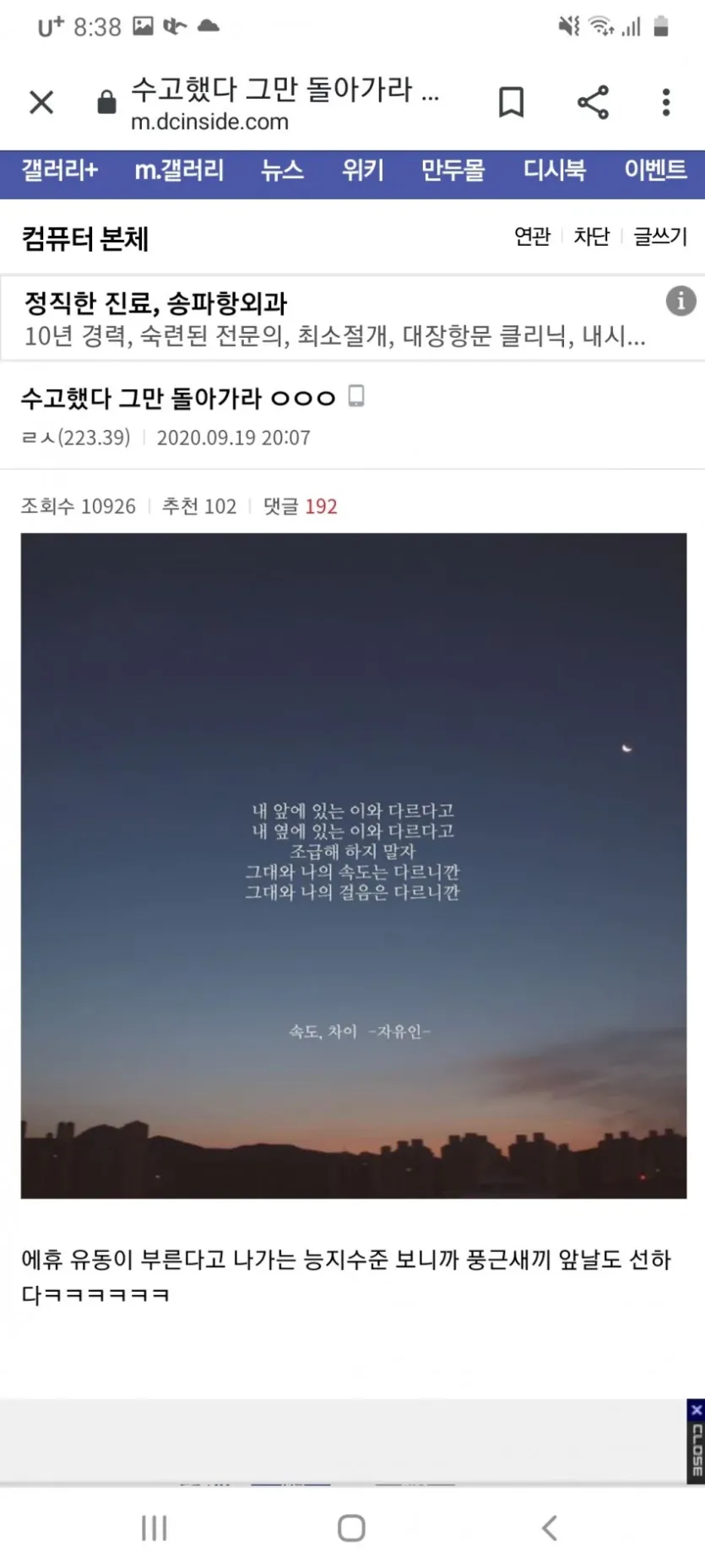Open the 컴퓨터 본체 gallery heading
This screenshot has height=1568, width=705.
pyautogui.click(x=85, y=239)
